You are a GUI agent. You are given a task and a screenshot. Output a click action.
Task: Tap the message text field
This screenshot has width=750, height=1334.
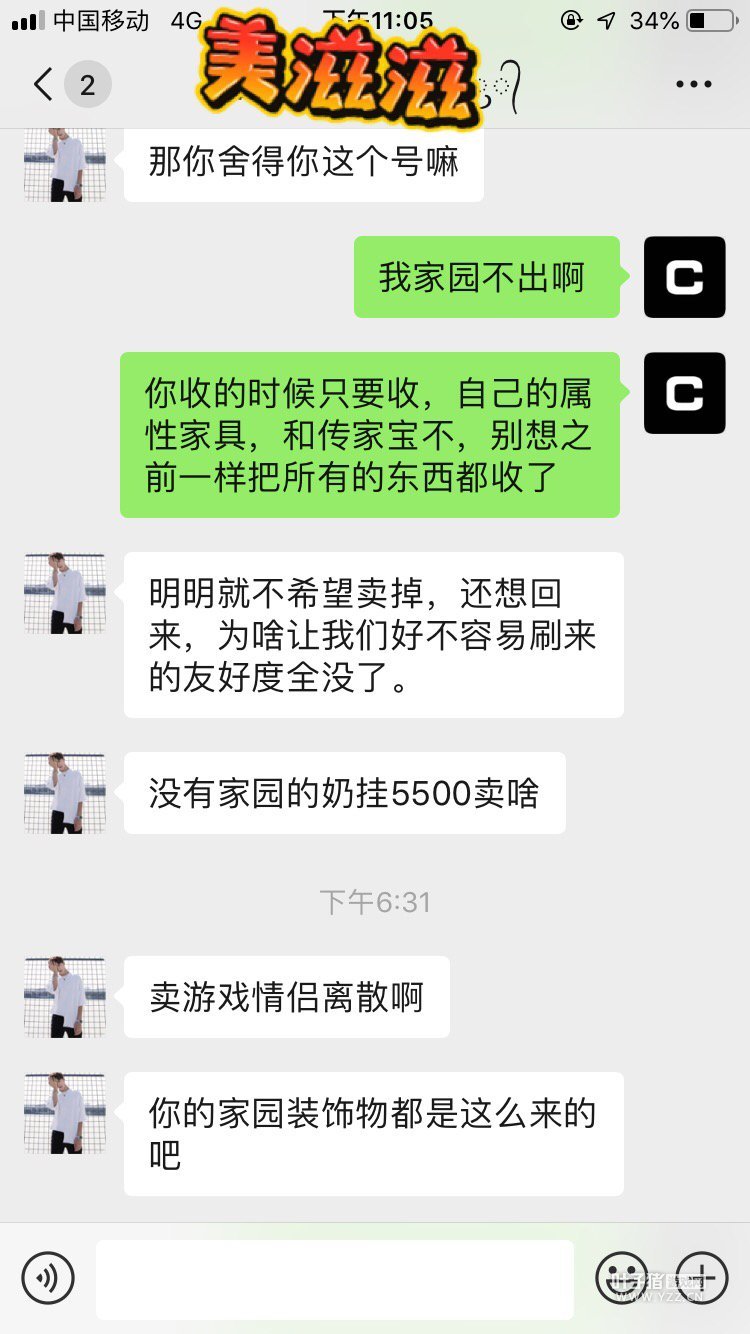(335, 1279)
